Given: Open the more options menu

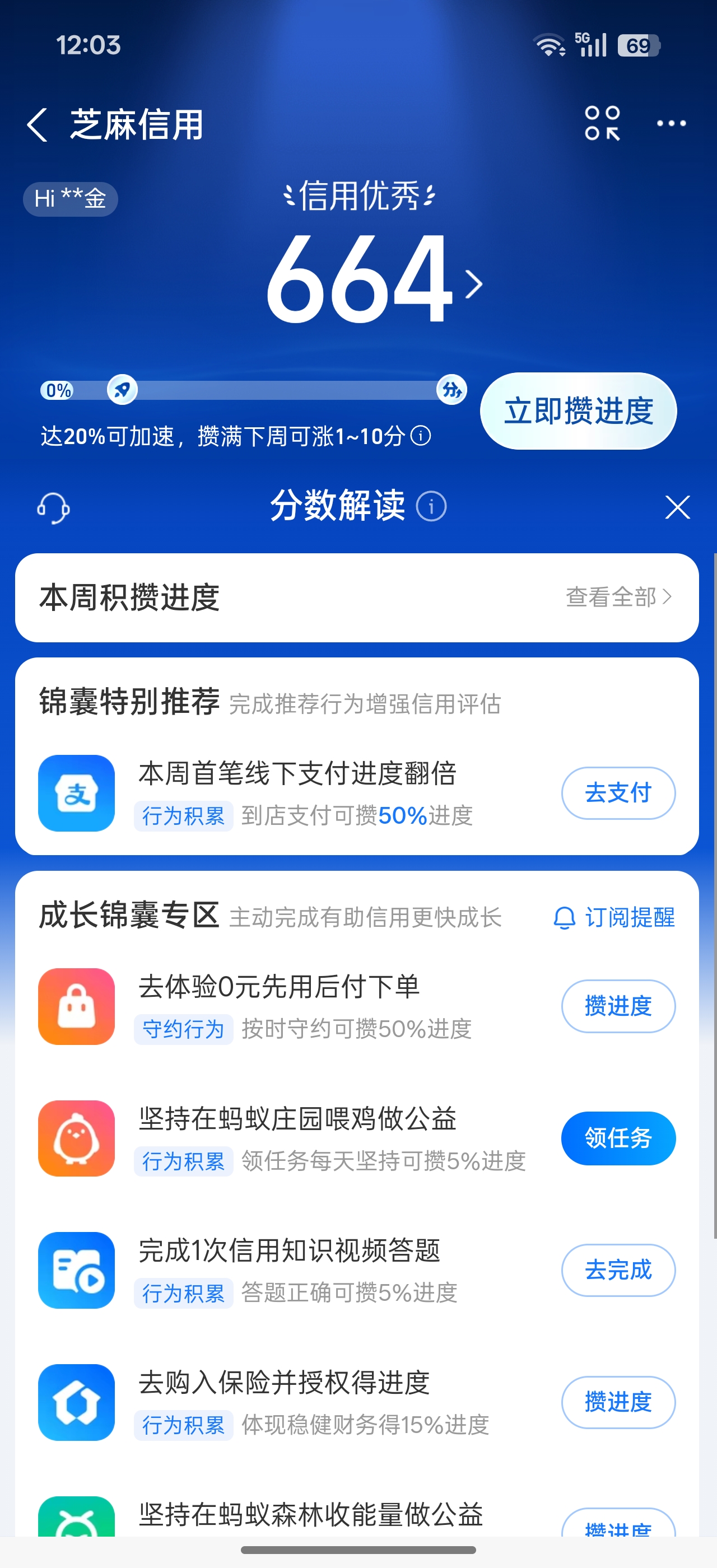Looking at the screenshot, I should (672, 124).
